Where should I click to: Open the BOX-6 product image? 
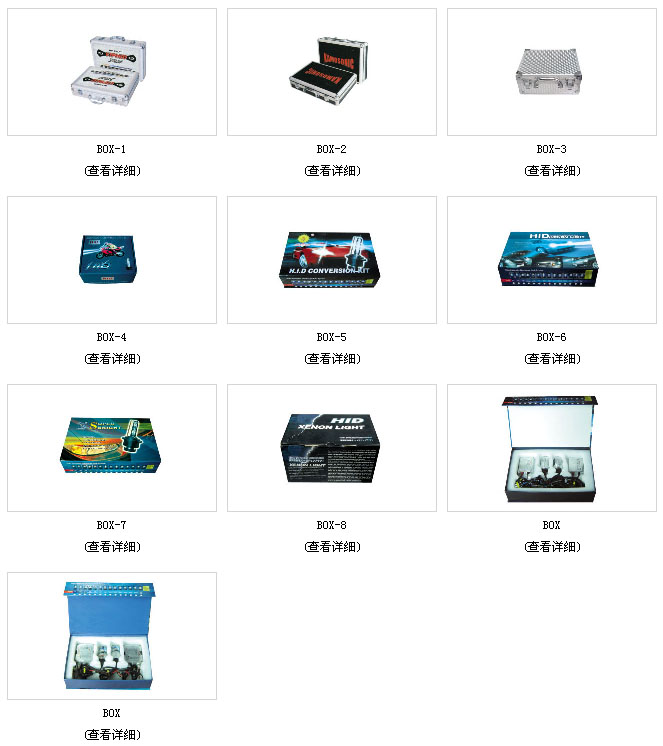point(552,260)
